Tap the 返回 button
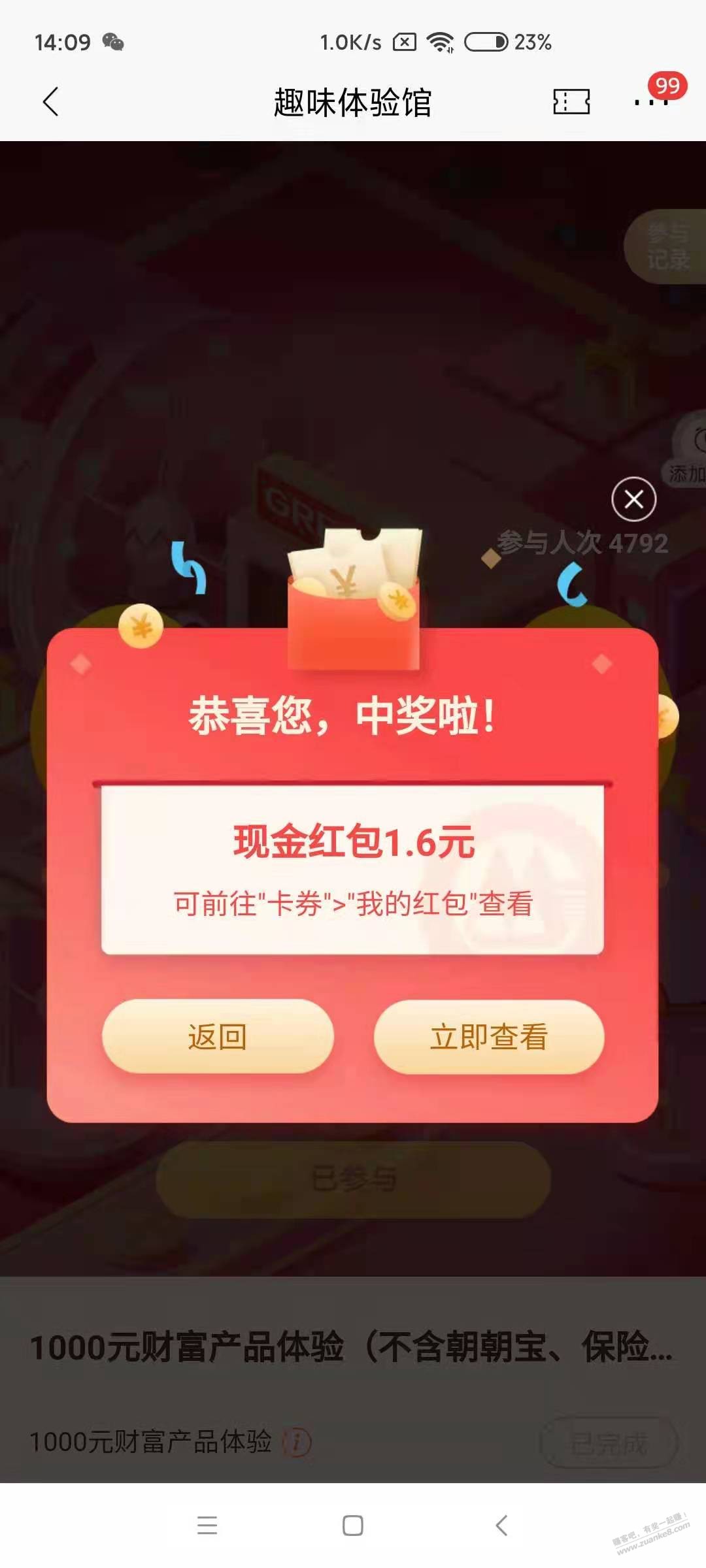This screenshot has height=1568, width=706. click(x=218, y=1036)
